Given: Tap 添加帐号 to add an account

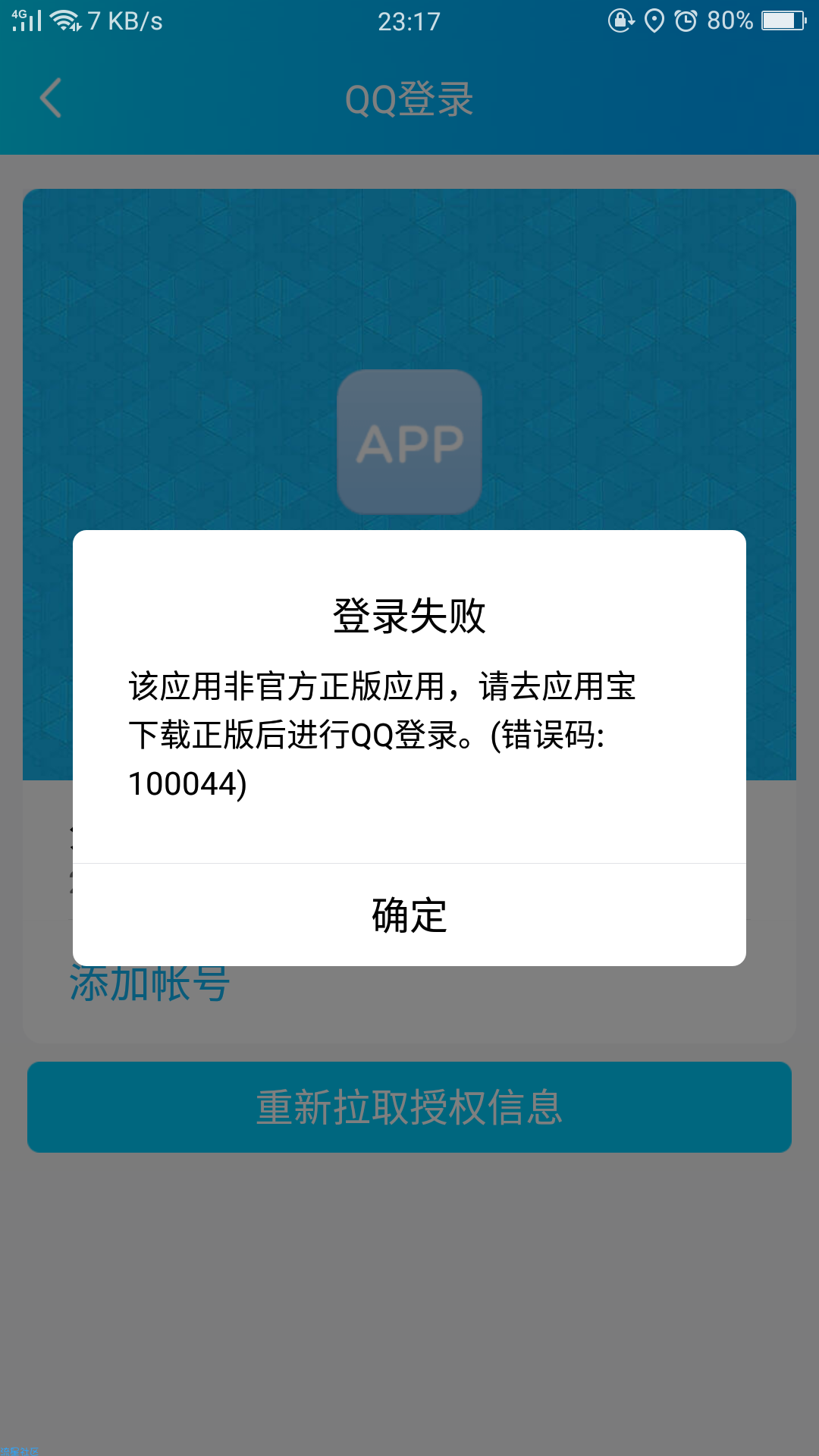Looking at the screenshot, I should (149, 985).
